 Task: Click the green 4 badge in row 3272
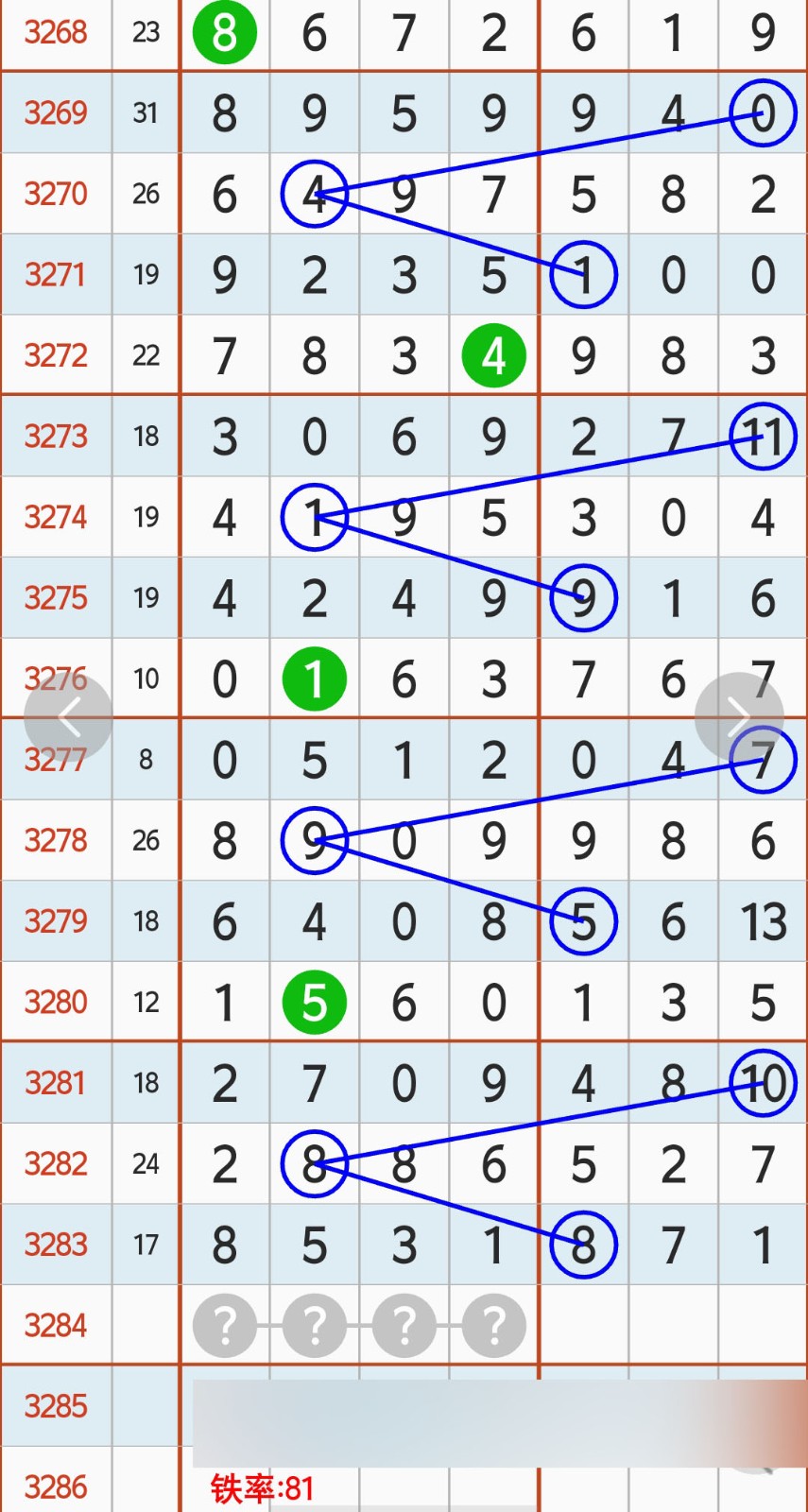click(x=492, y=354)
